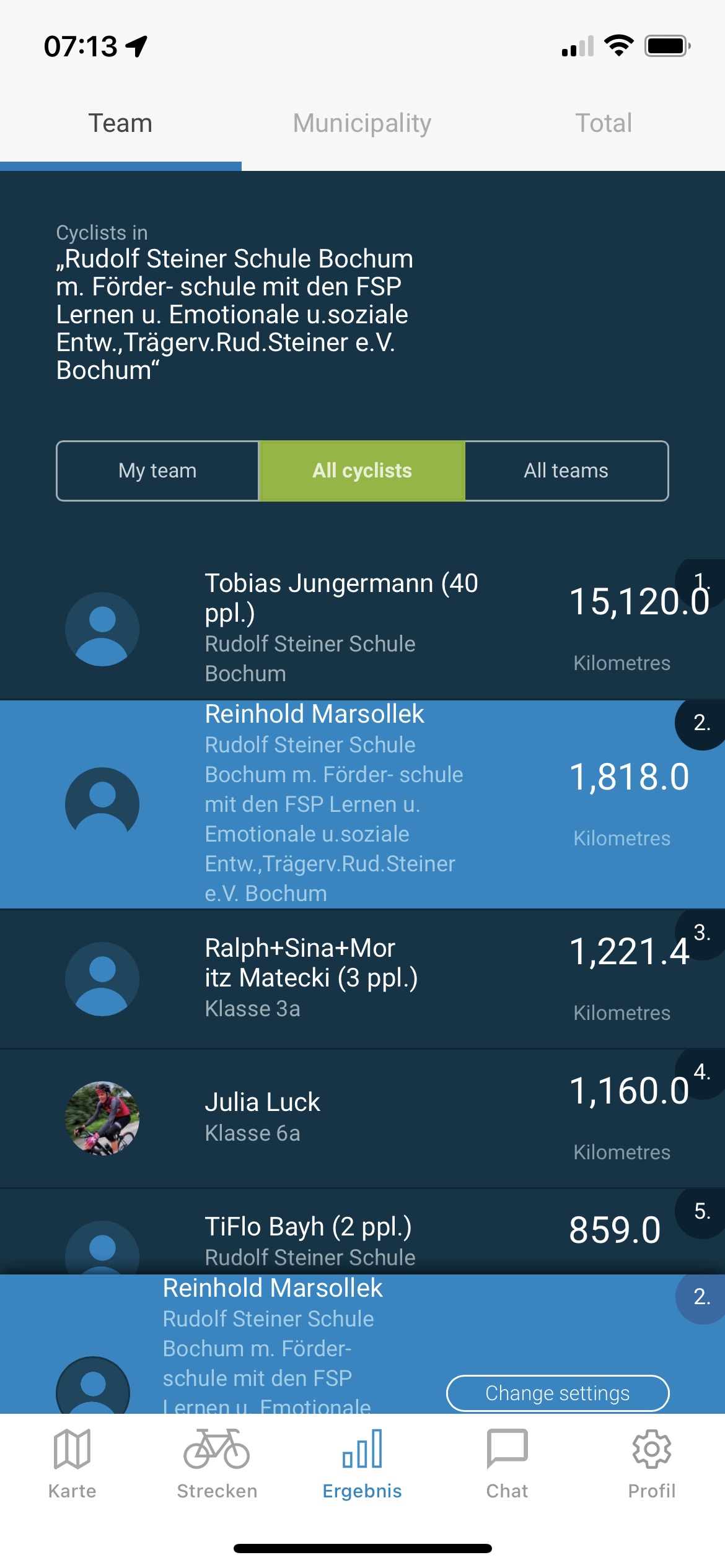Open the Chat tab

[507, 1464]
